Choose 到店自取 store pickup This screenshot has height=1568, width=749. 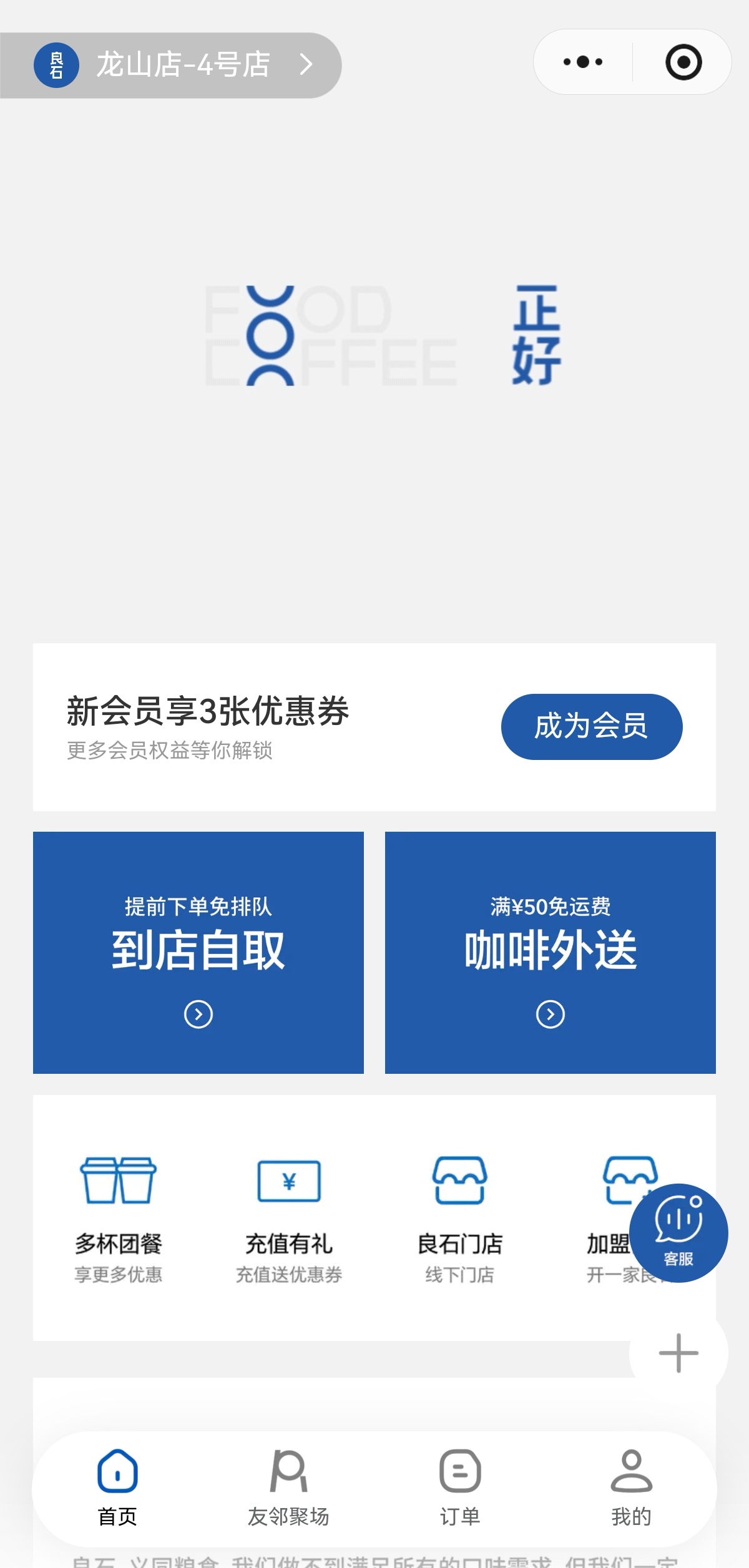point(198,952)
